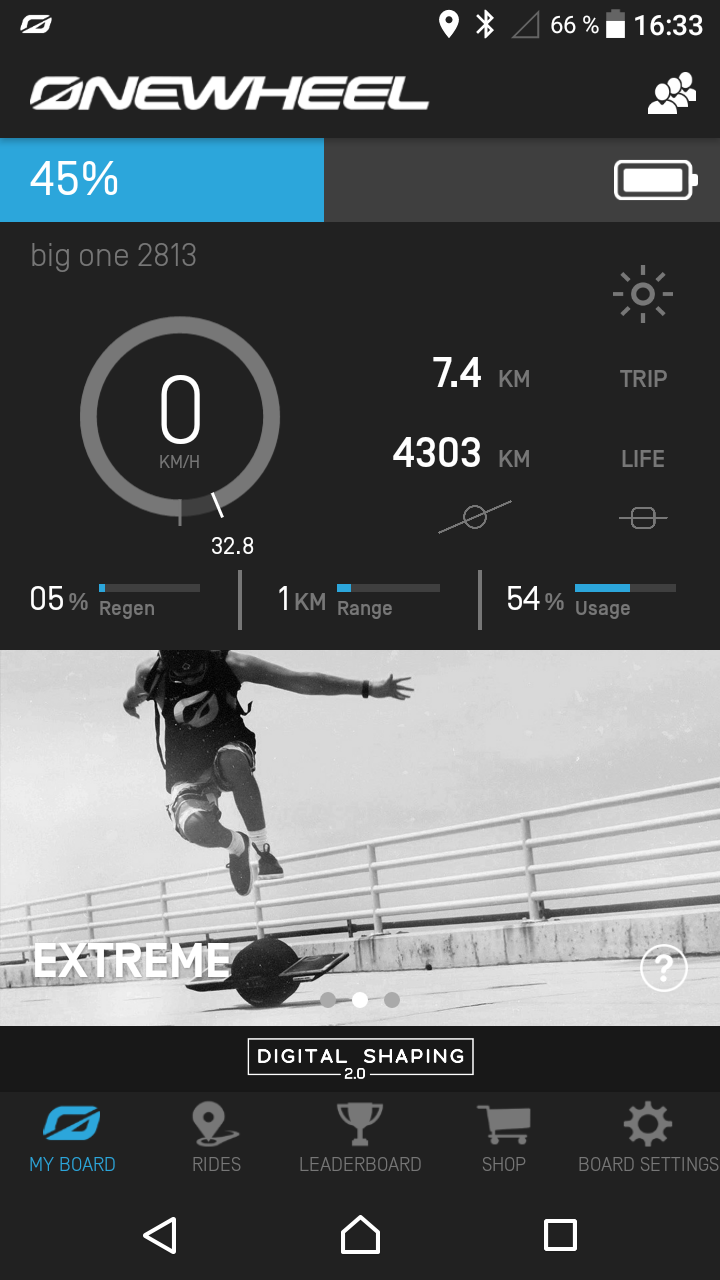Open the friends group icon
The width and height of the screenshot is (720, 1280).
671,94
